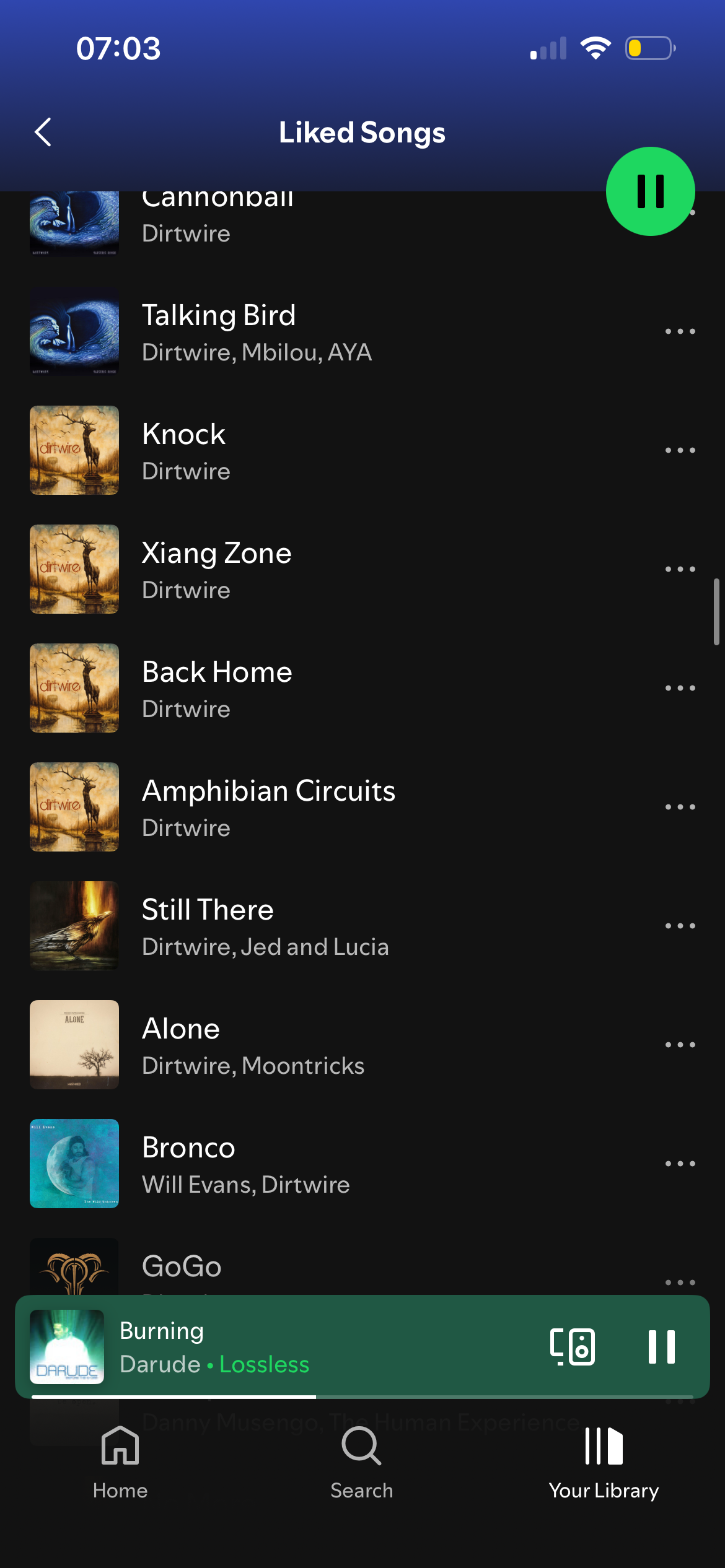This screenshot has width=725, height=1568.
Task: Pause Burning in the mini player
Action: [661, 1347]
